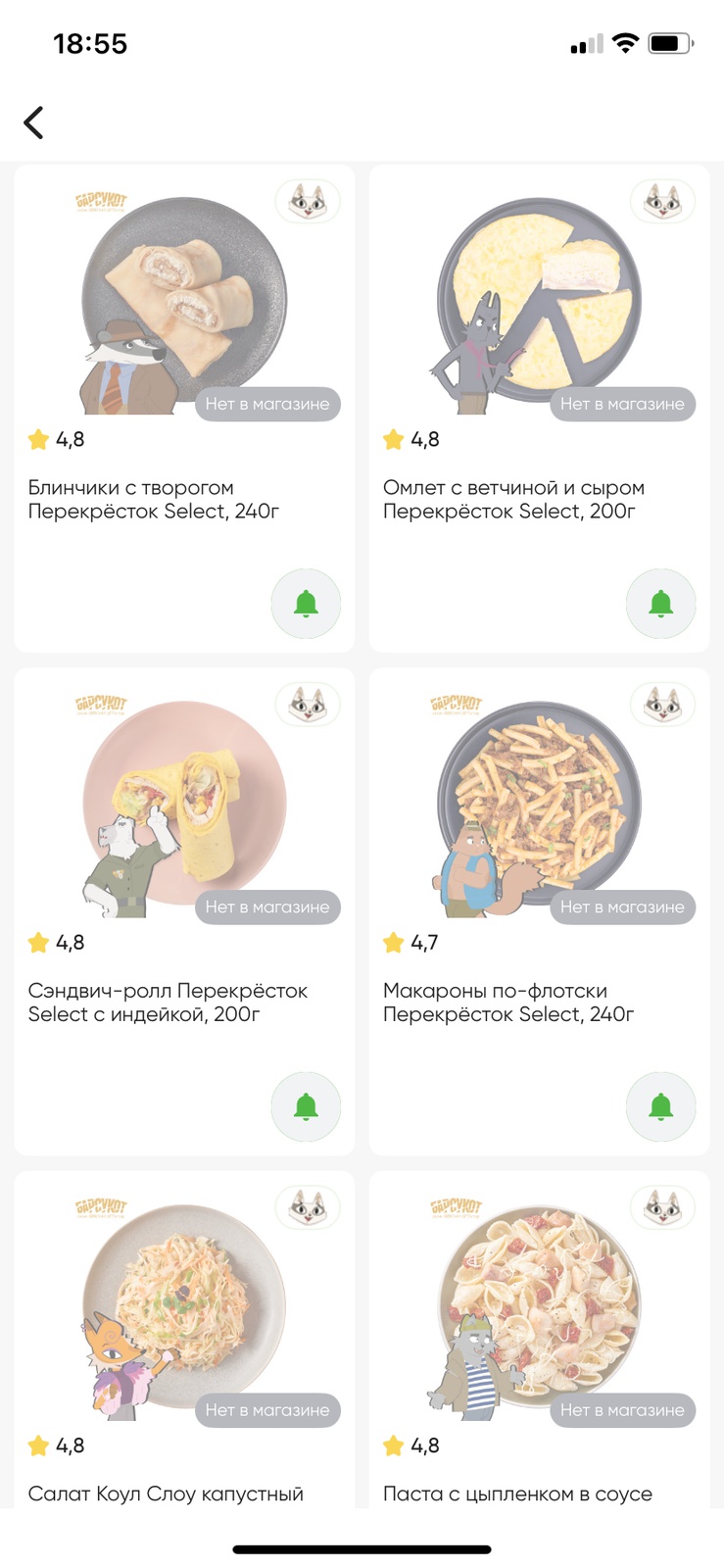Notify me when Блинчики с творогом return

click(306, 604)
